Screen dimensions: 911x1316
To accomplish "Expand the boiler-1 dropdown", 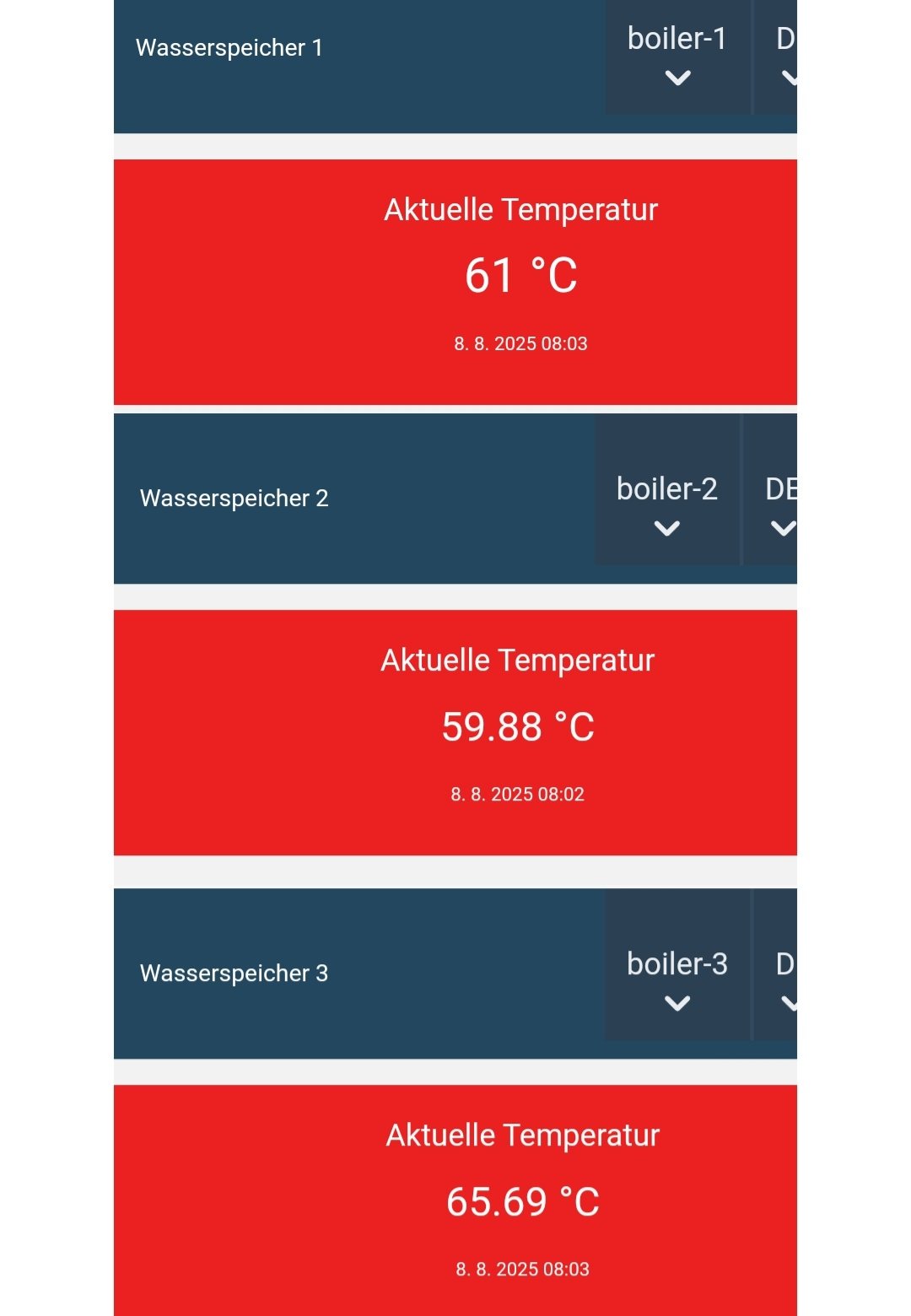I will click(x=677, y=57).
